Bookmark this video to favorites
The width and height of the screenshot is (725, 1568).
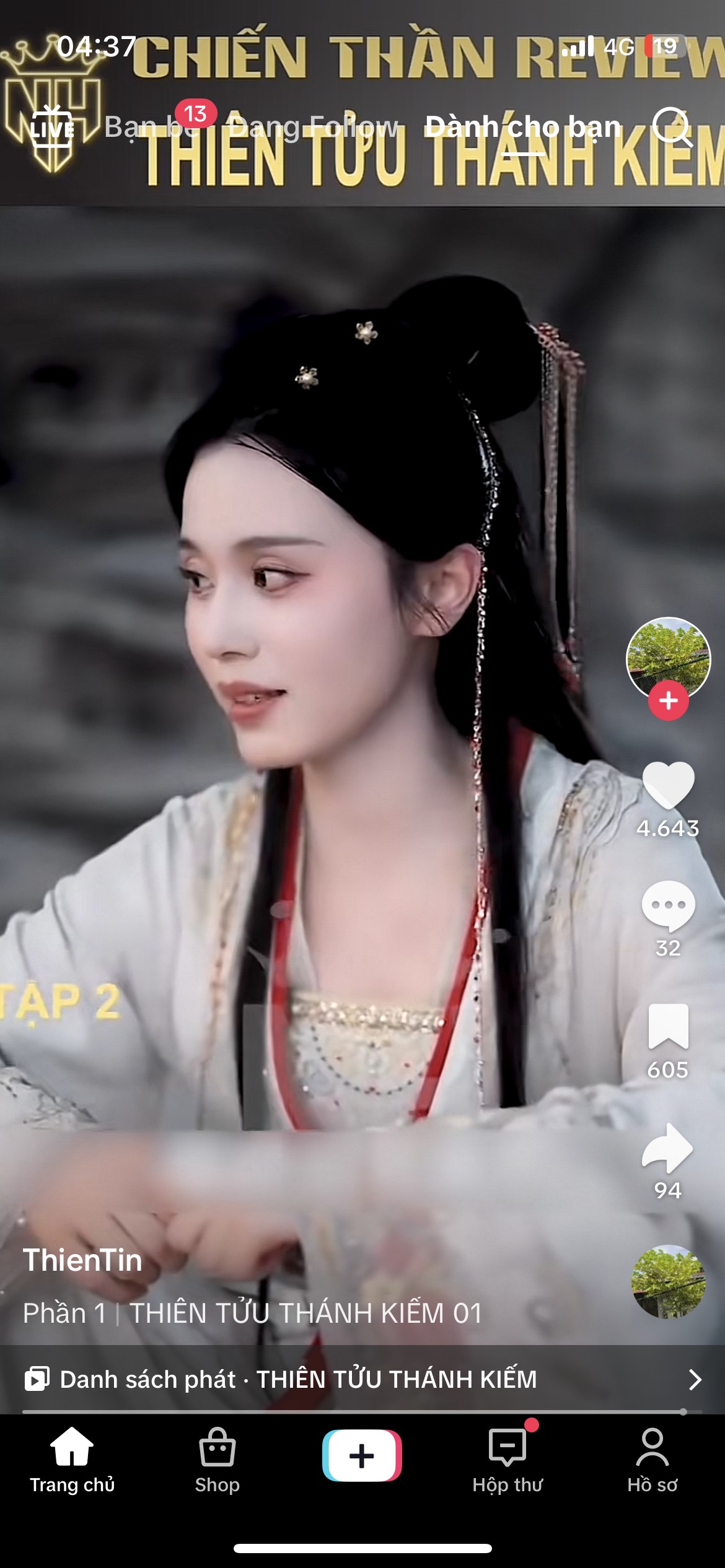(668, 1027)
